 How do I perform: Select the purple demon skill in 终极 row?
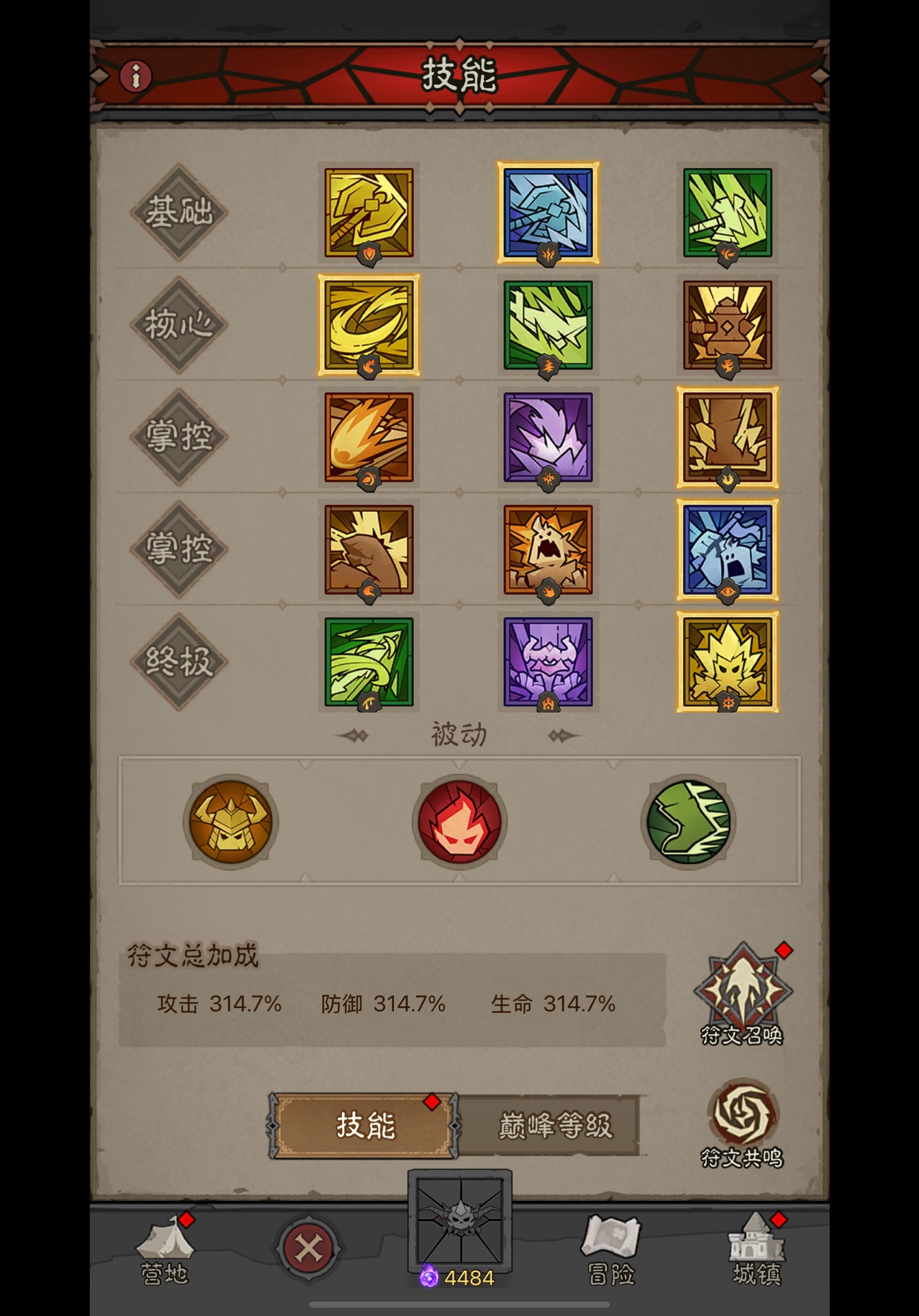tap(548, 661)
